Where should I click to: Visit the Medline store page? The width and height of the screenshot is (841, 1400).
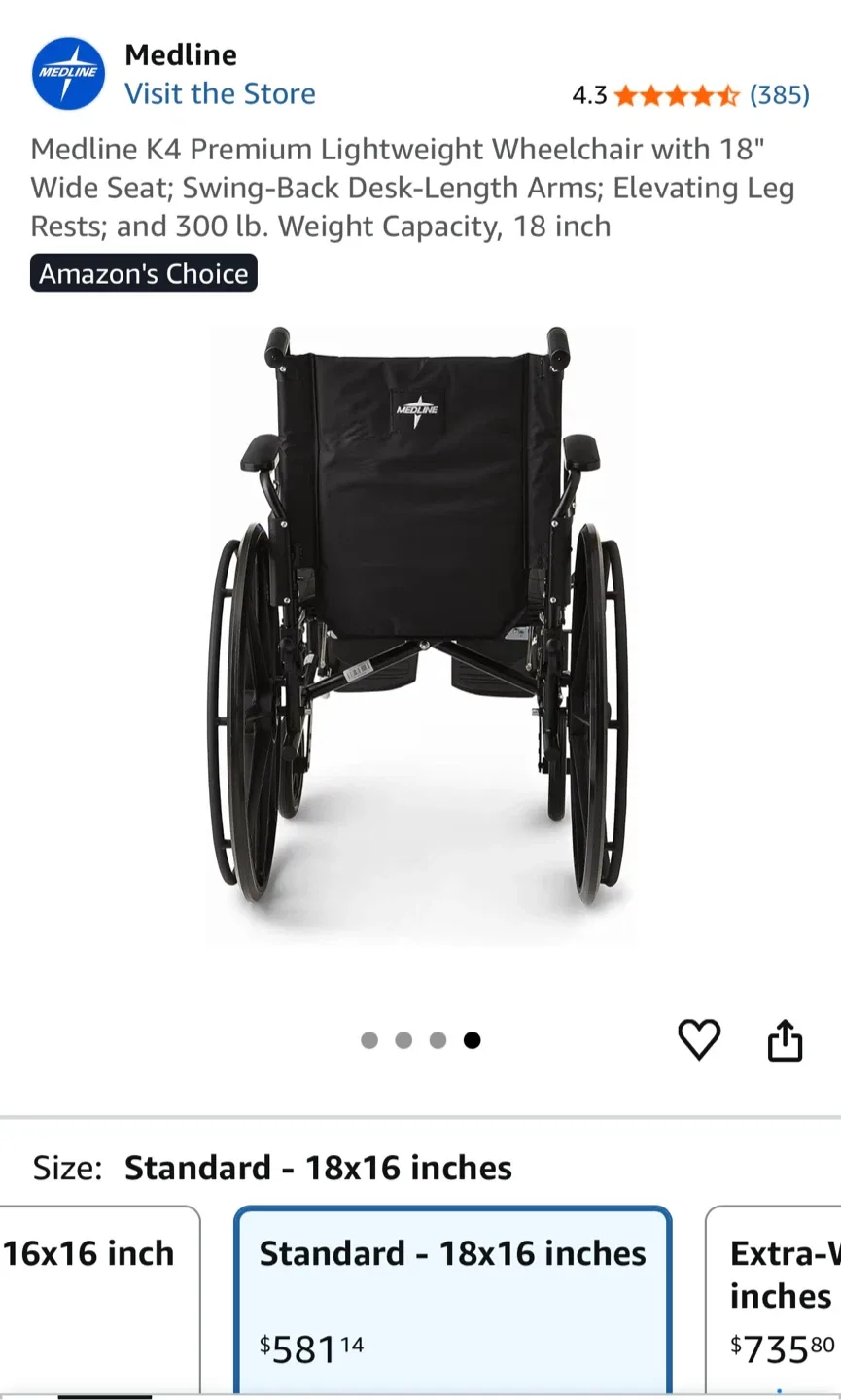[x=221, y=93]
